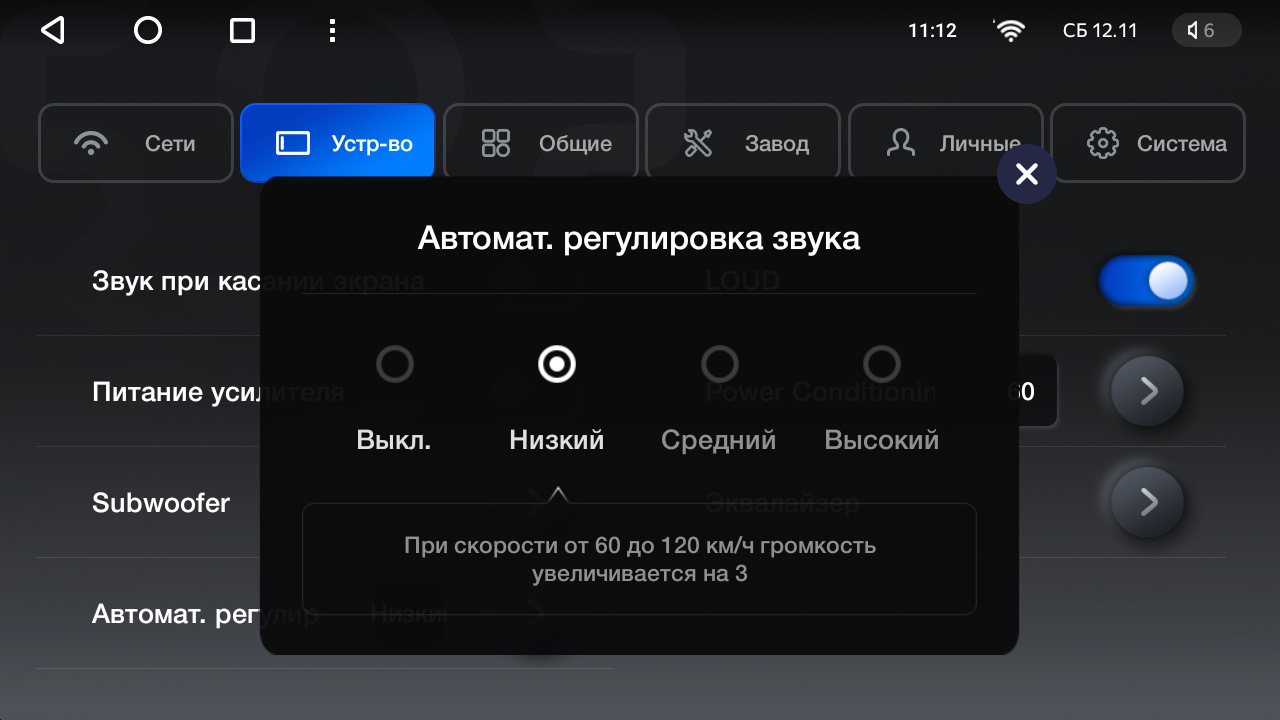
Task: Choose the Средний level
Action: [x=719, y=365]
